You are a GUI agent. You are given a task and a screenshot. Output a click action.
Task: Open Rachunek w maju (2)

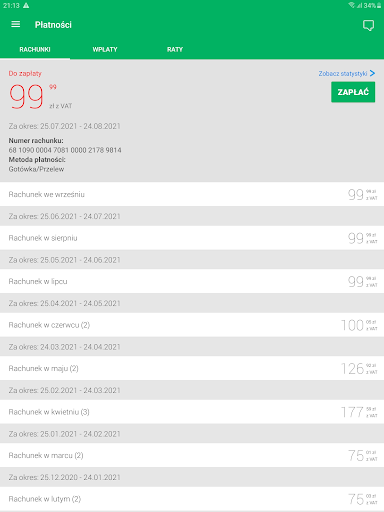[x=192, y=368]
